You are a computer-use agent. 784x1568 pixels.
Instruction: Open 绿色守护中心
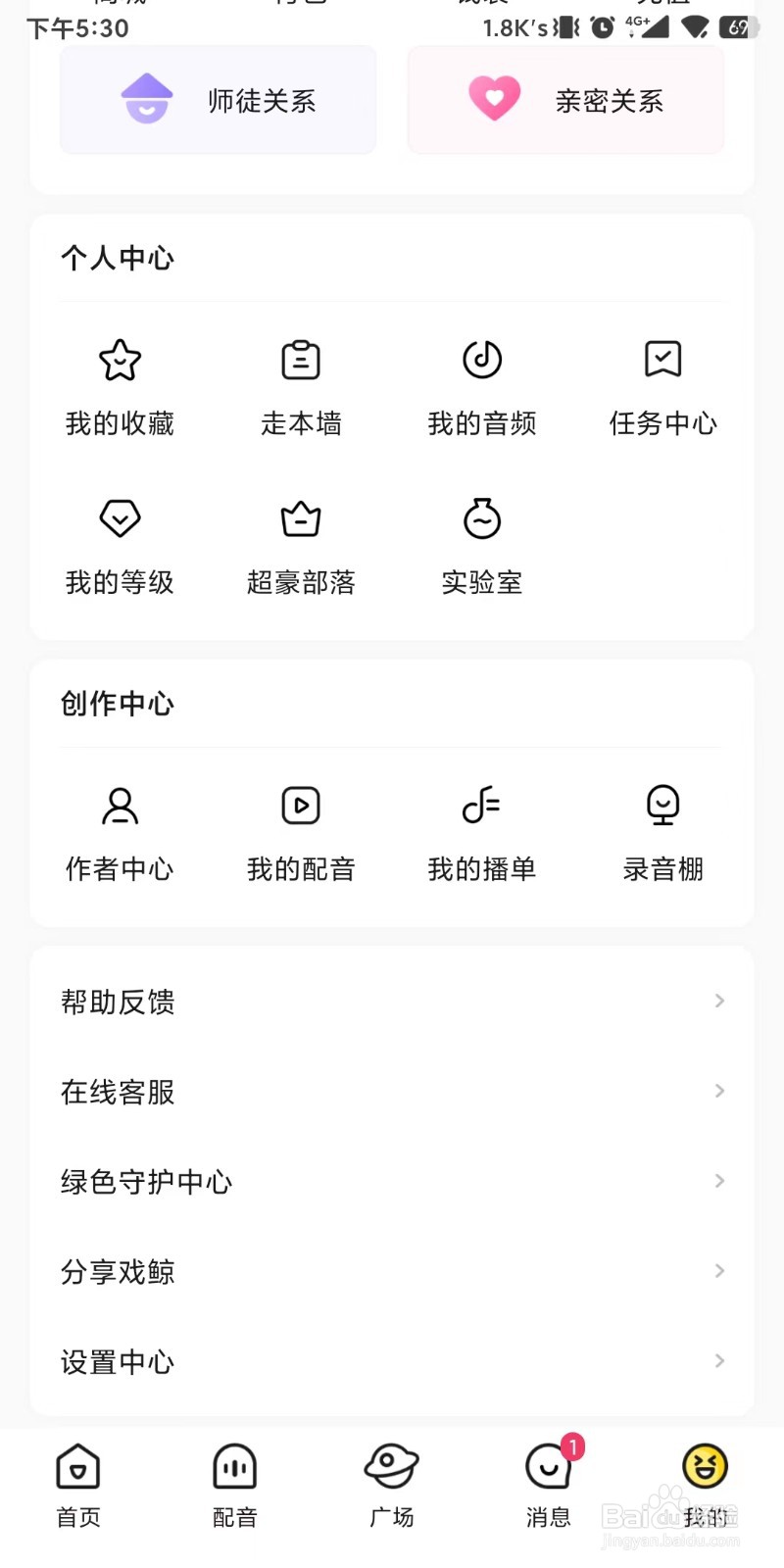click(392, 1182)
